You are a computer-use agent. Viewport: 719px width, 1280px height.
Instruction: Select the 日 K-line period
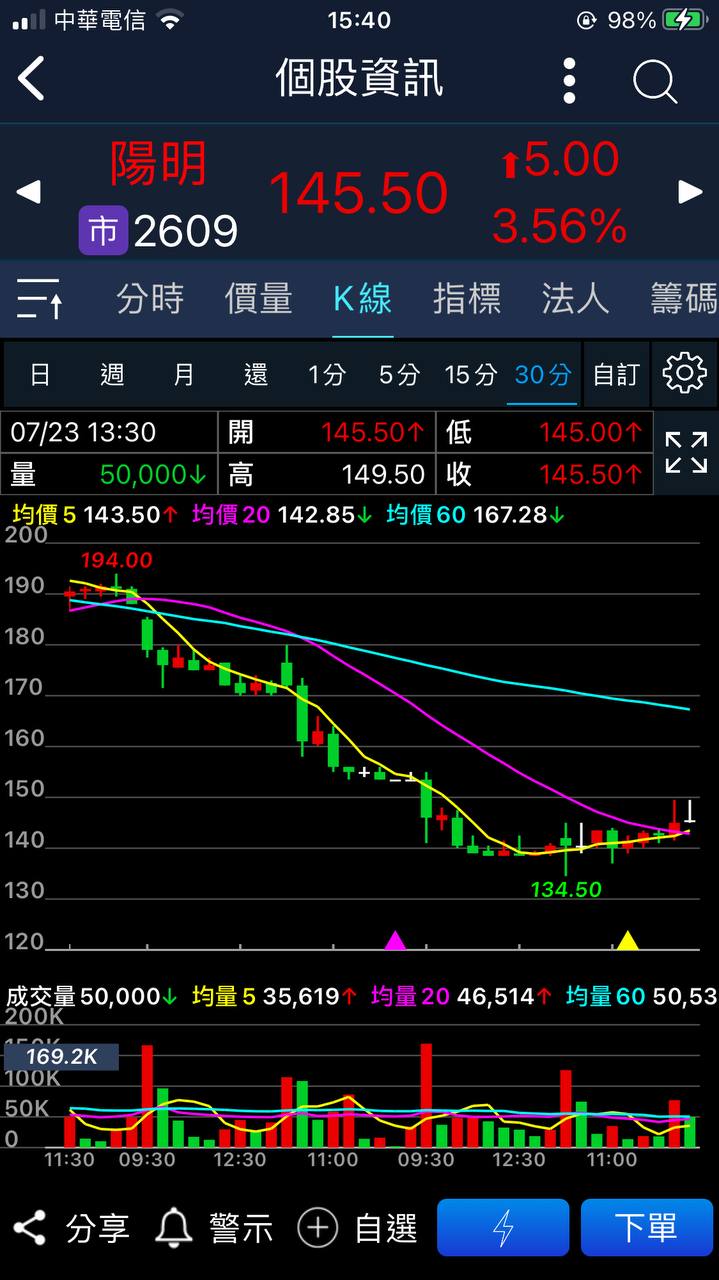(40, 374)
